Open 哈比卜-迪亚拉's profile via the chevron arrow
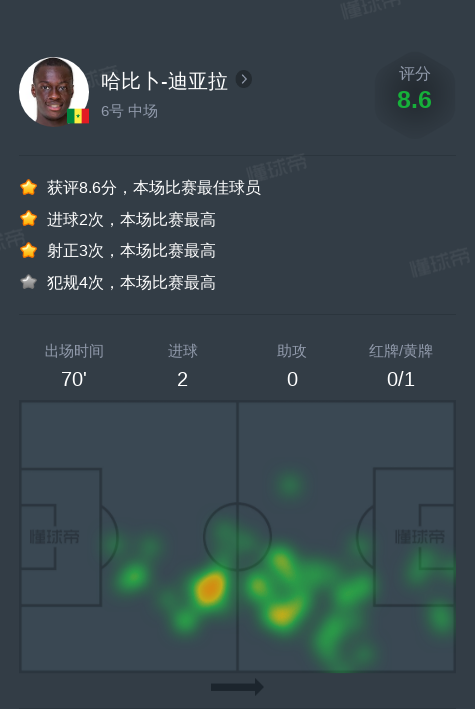The image size is (475, 709). click(244, 80)
